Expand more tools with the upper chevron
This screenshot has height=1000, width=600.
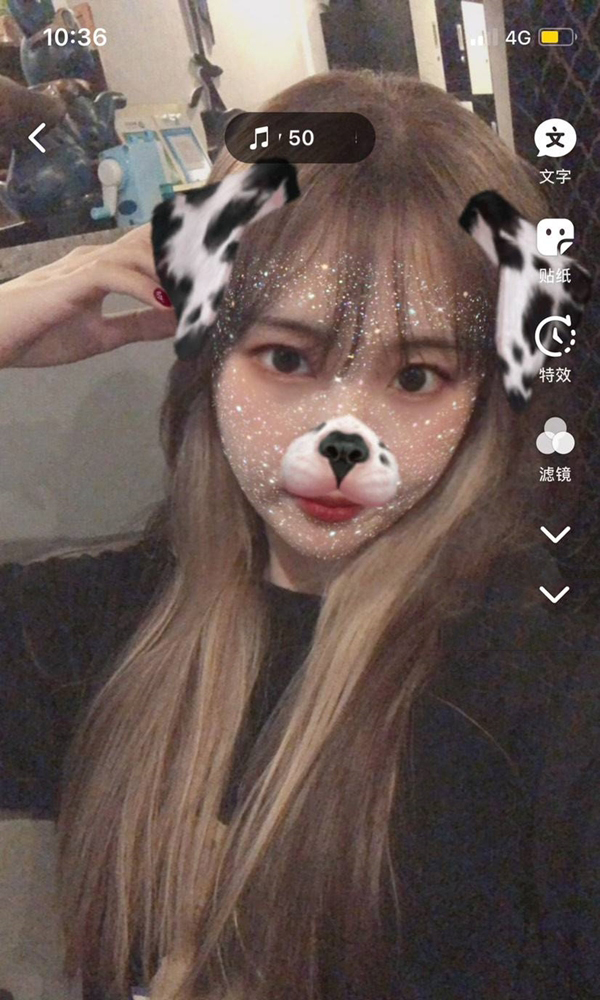click(555, 534)
